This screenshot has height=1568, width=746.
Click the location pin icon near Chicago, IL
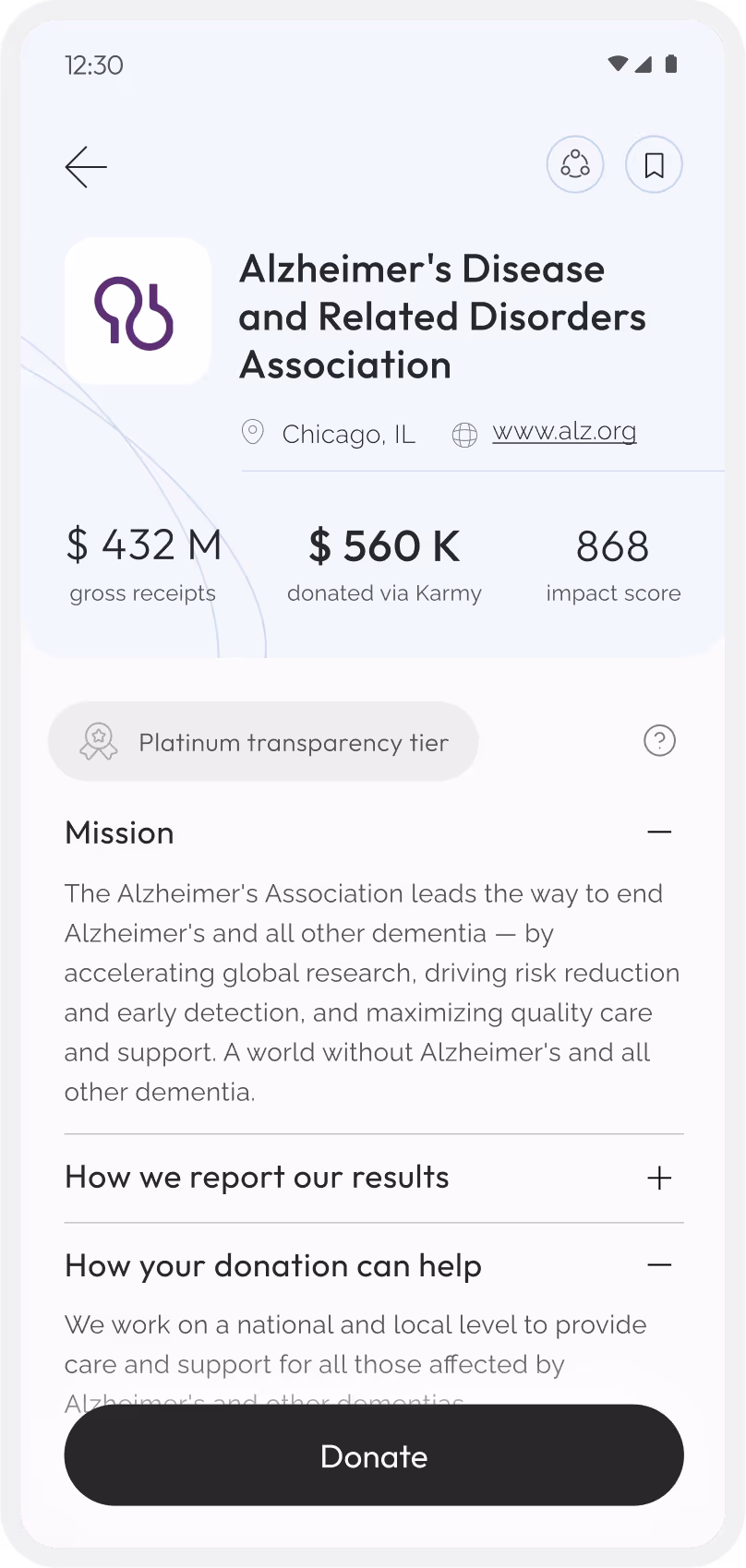(x=251, y=432)
